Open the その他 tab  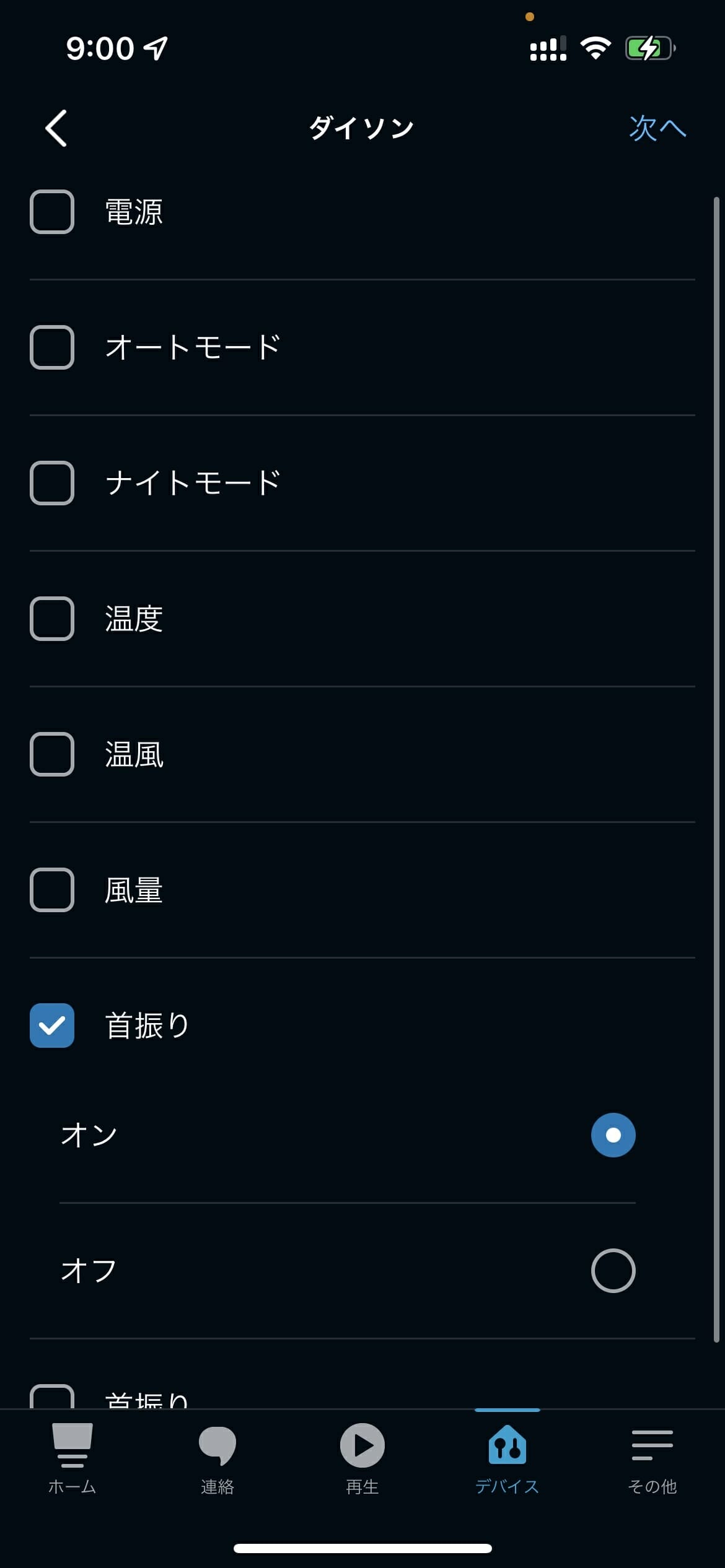pyautogui.click(x=652, y=1459)
